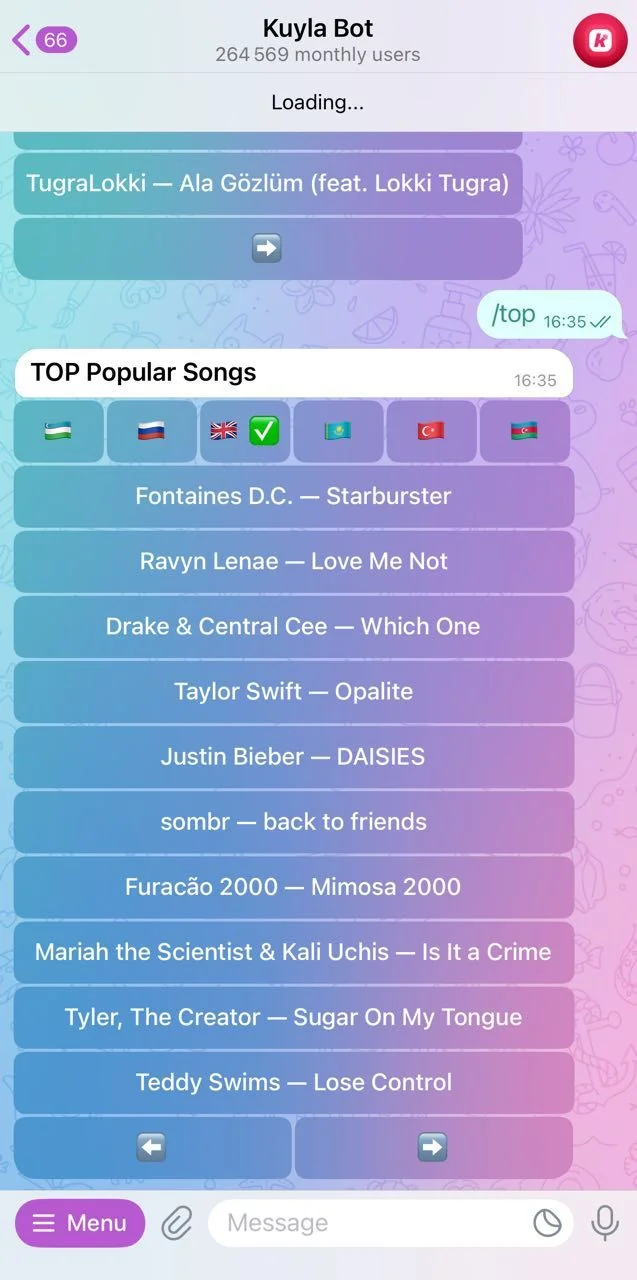Image resolution: width=637 pixels, height=1280 pixels.
Task: Switch to the Russian flag chart
Action: (152, 431)
